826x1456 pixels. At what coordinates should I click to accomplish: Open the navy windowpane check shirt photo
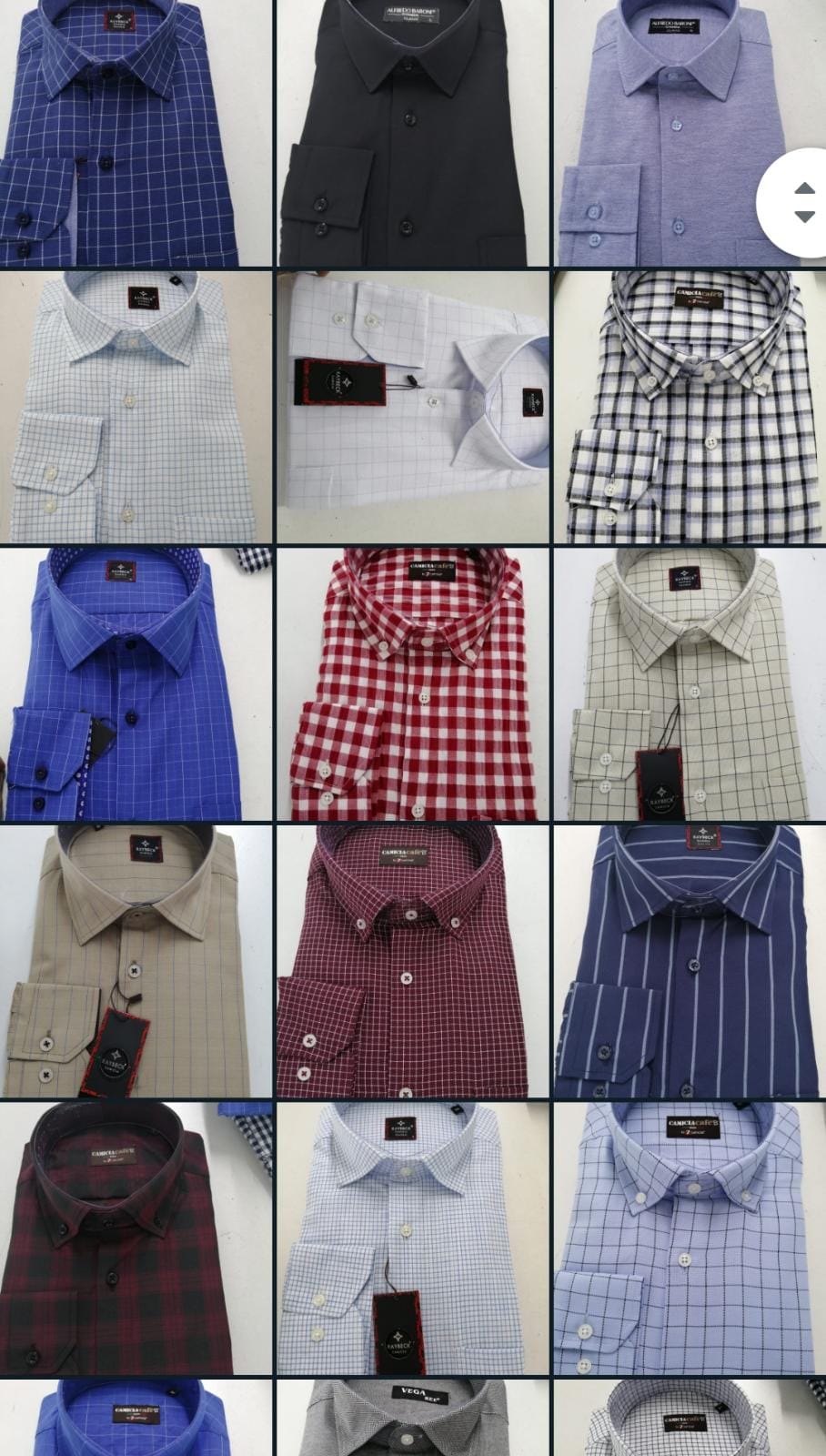[x=135, y=133]
